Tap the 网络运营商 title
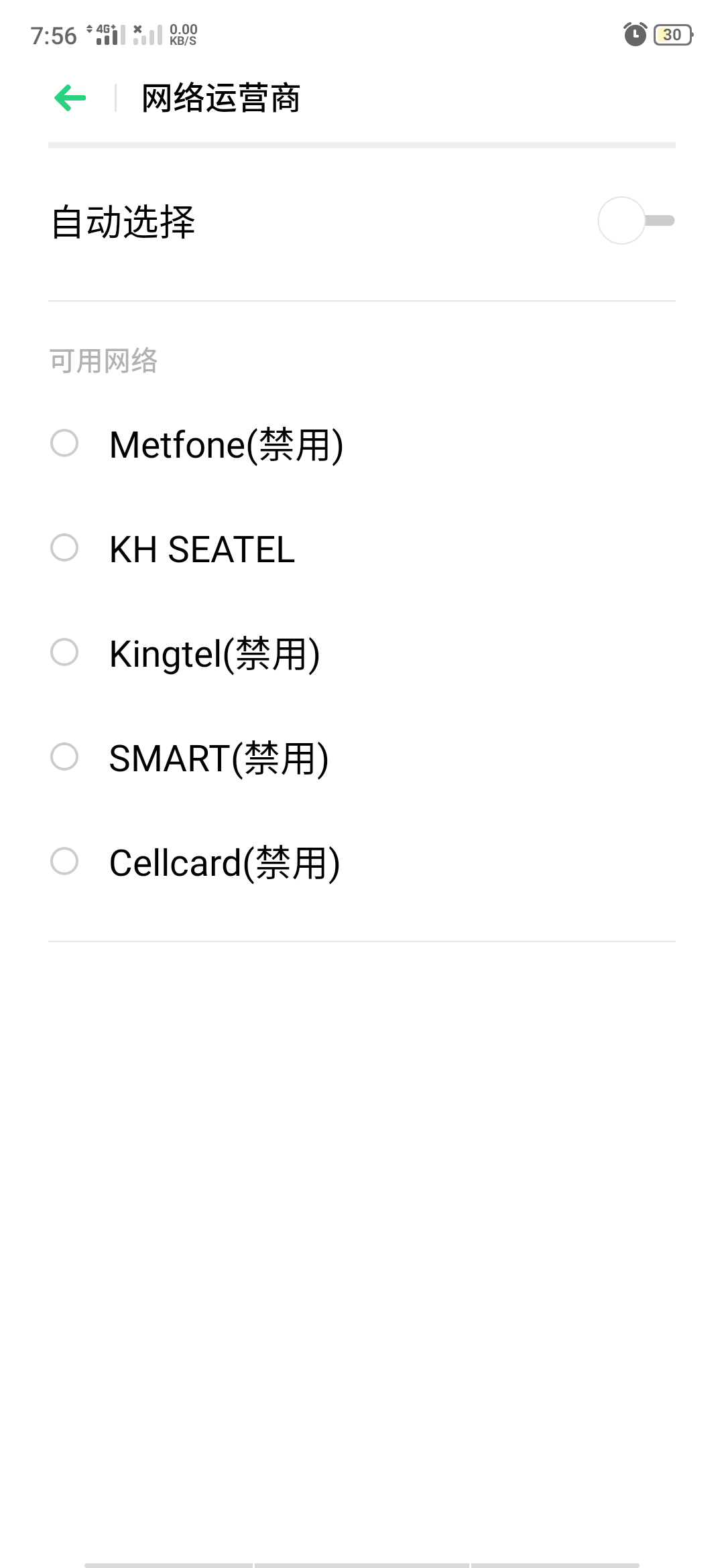This screenshot has width=724, height=1568. coord(219,98)
